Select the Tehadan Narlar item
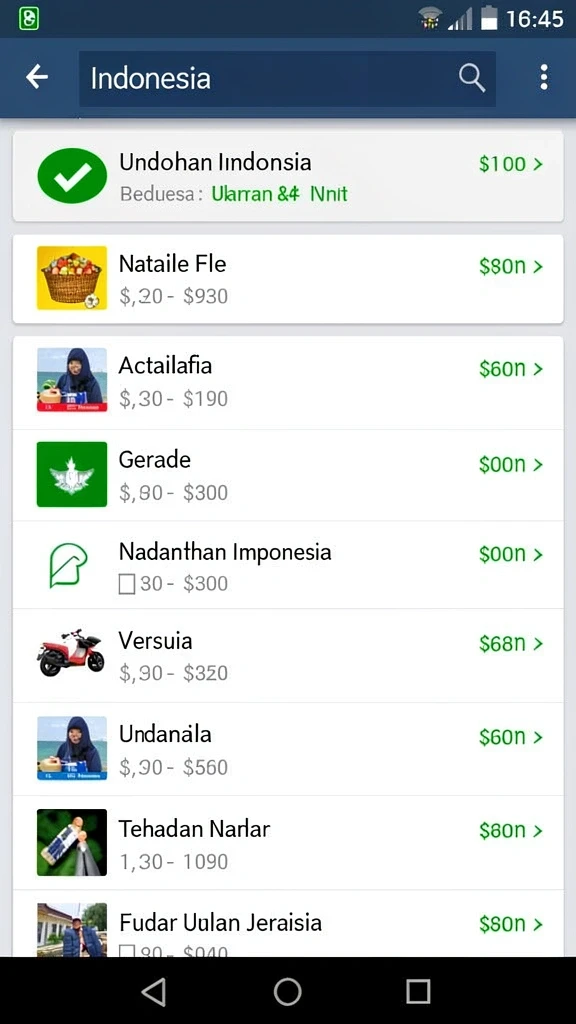Image resolution: width=576 pixels, height=1024 pixels. (x=288, y=842)
